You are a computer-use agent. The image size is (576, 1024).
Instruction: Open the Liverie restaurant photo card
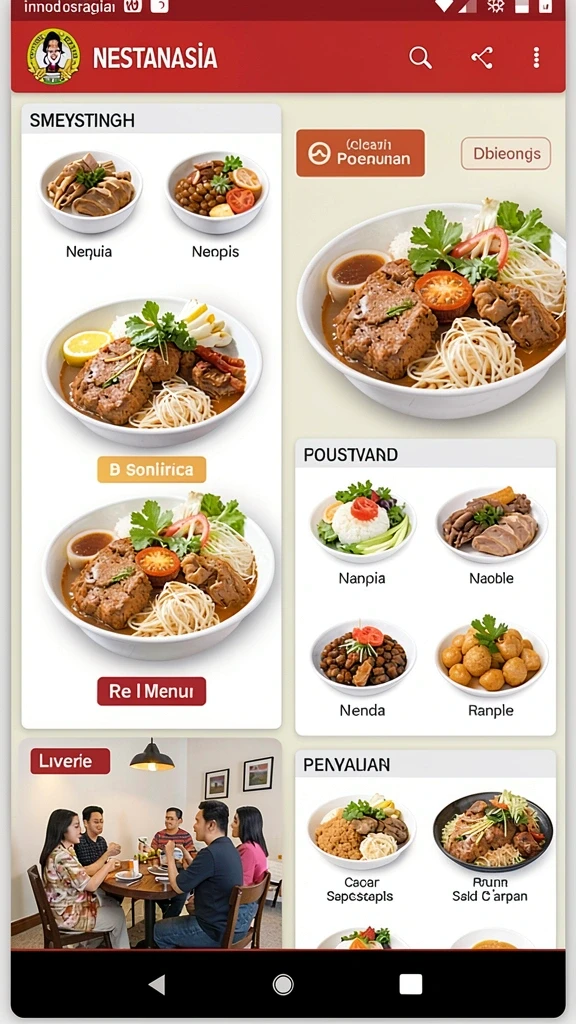click(150, 842)
